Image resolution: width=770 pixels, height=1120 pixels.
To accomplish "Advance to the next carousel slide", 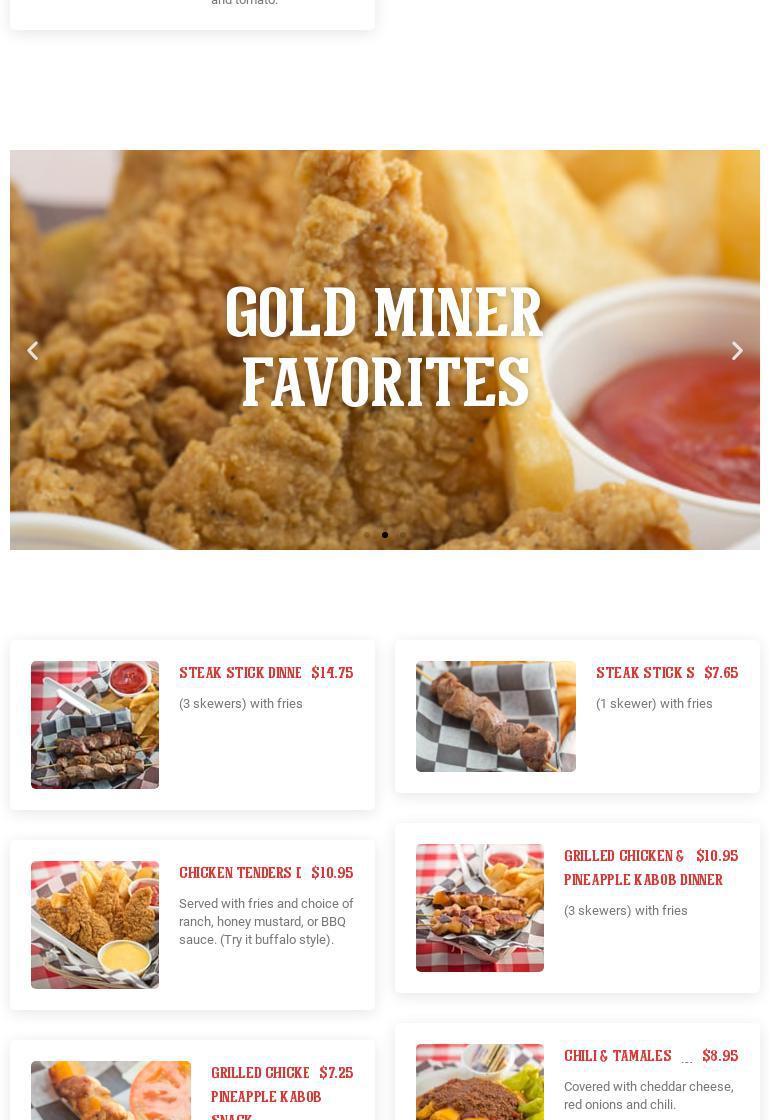I will [x=737, y=350].
